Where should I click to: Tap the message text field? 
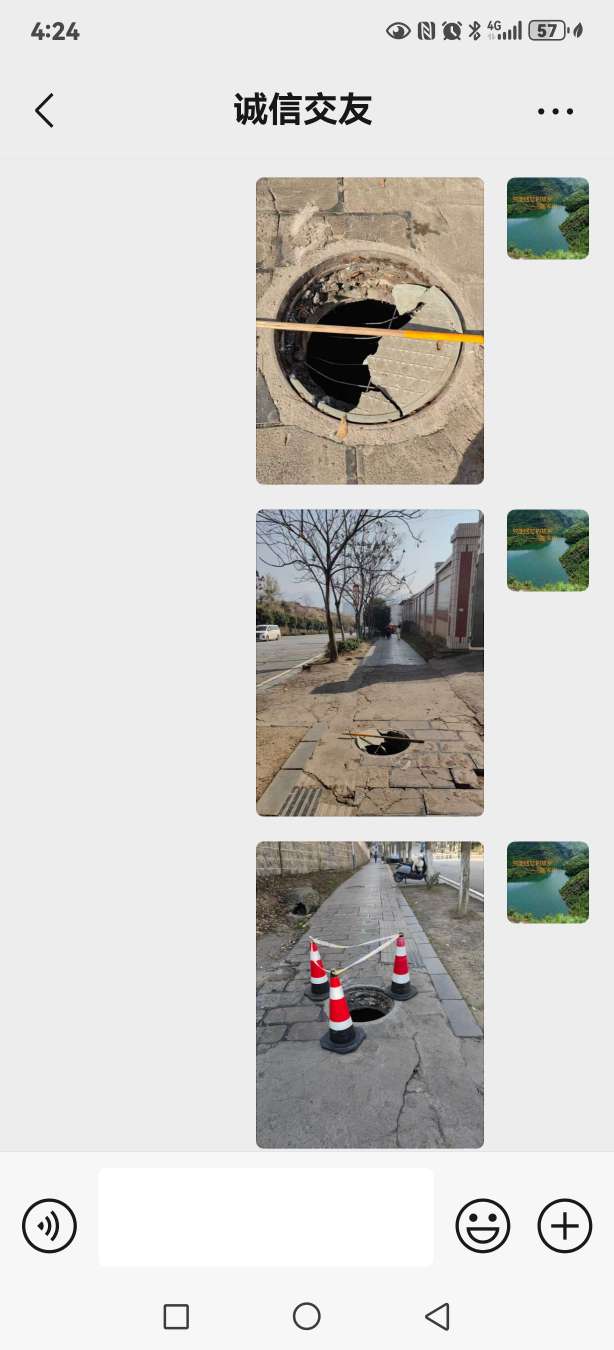pyautogui.click(x=266, y=1217)
